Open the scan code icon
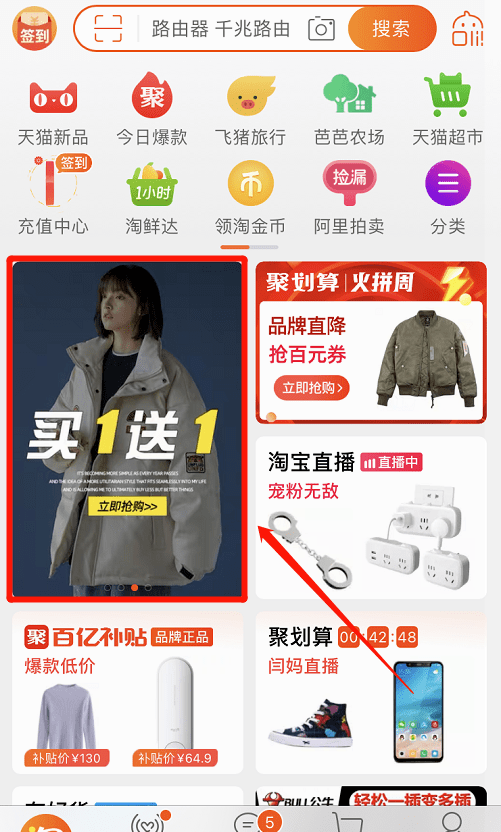 [108, 28]
